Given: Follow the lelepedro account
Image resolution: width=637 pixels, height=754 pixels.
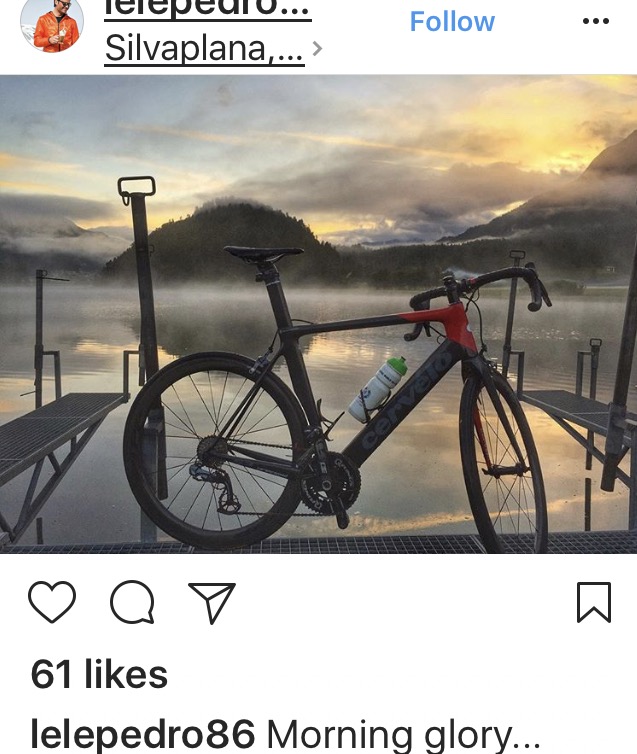Looking at the screenshot, I should tap(452, 22).
